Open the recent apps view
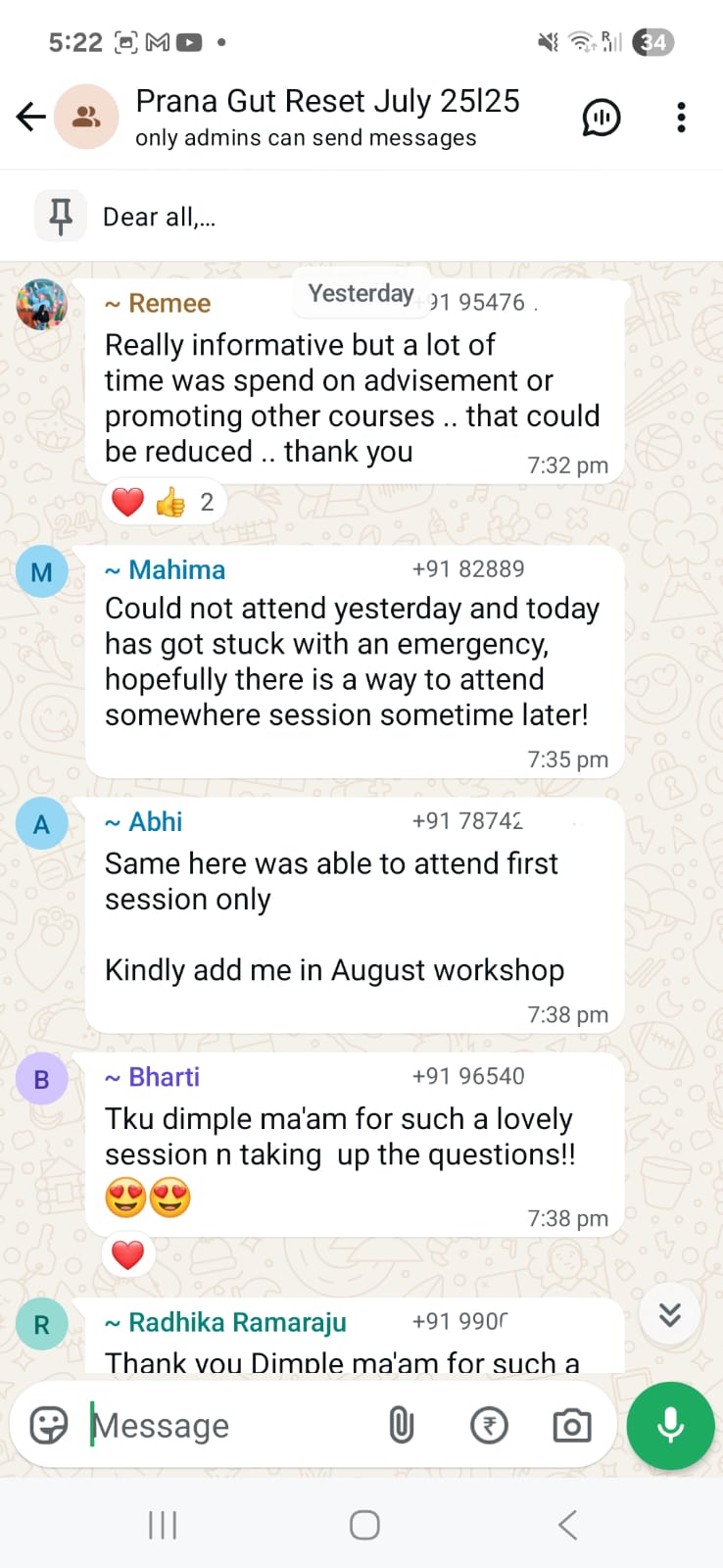This screenshot has width=723, height=1568. coord(163,1525)
